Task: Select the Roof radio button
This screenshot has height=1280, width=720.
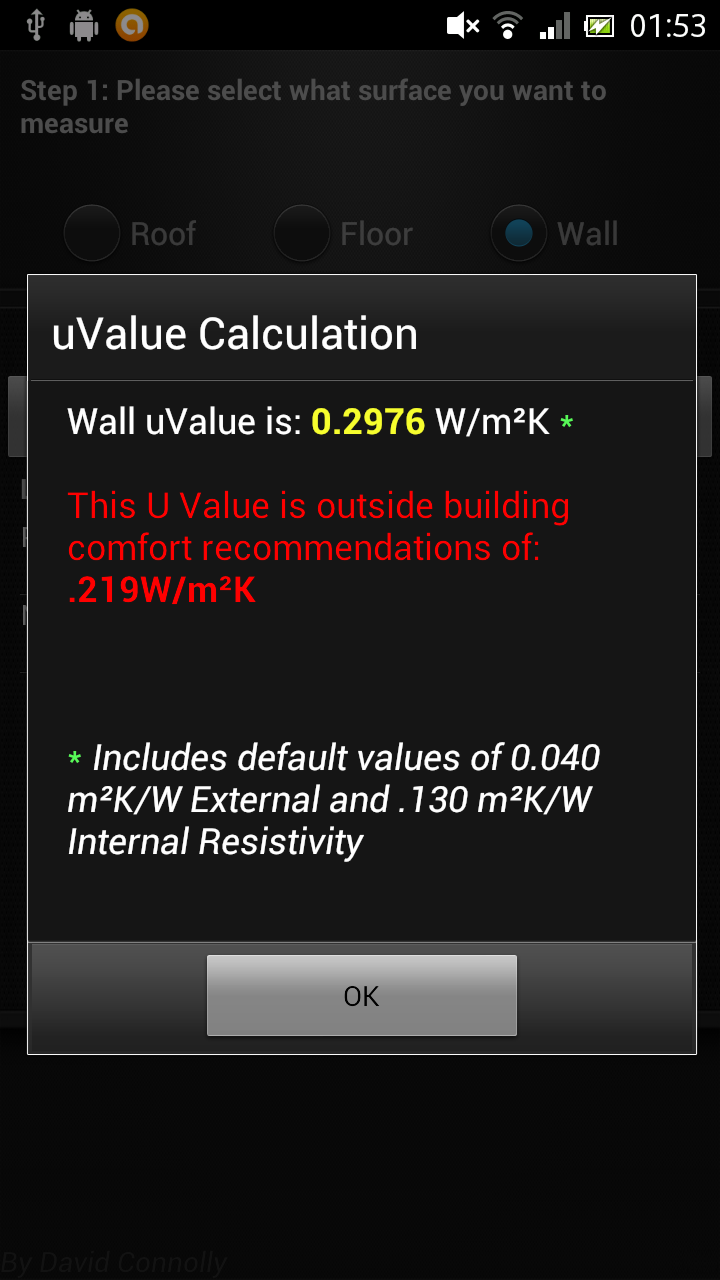Action: tap(92, 233)
